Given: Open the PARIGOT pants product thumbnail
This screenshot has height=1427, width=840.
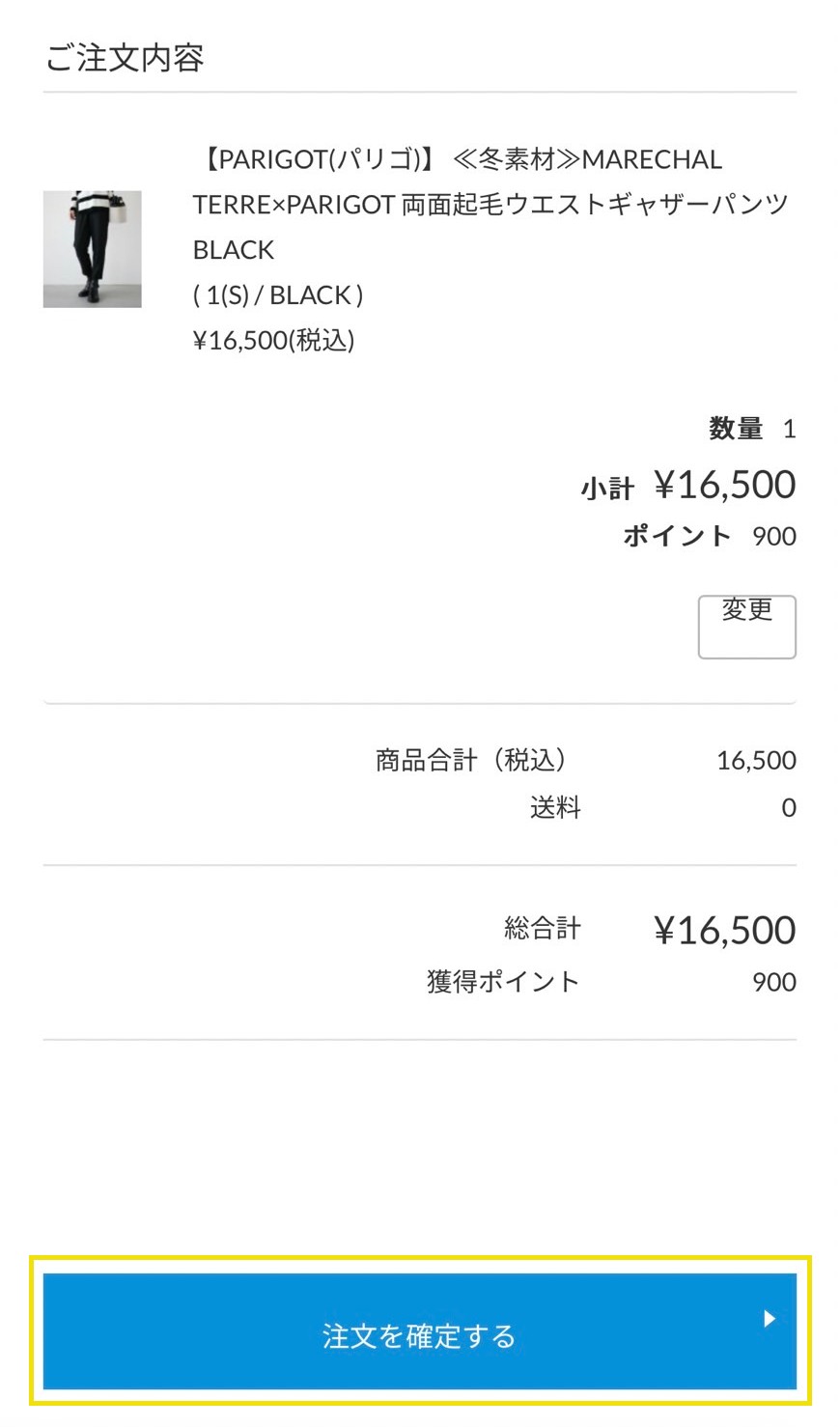Looking at the screenshot, I should click(93, 249).
